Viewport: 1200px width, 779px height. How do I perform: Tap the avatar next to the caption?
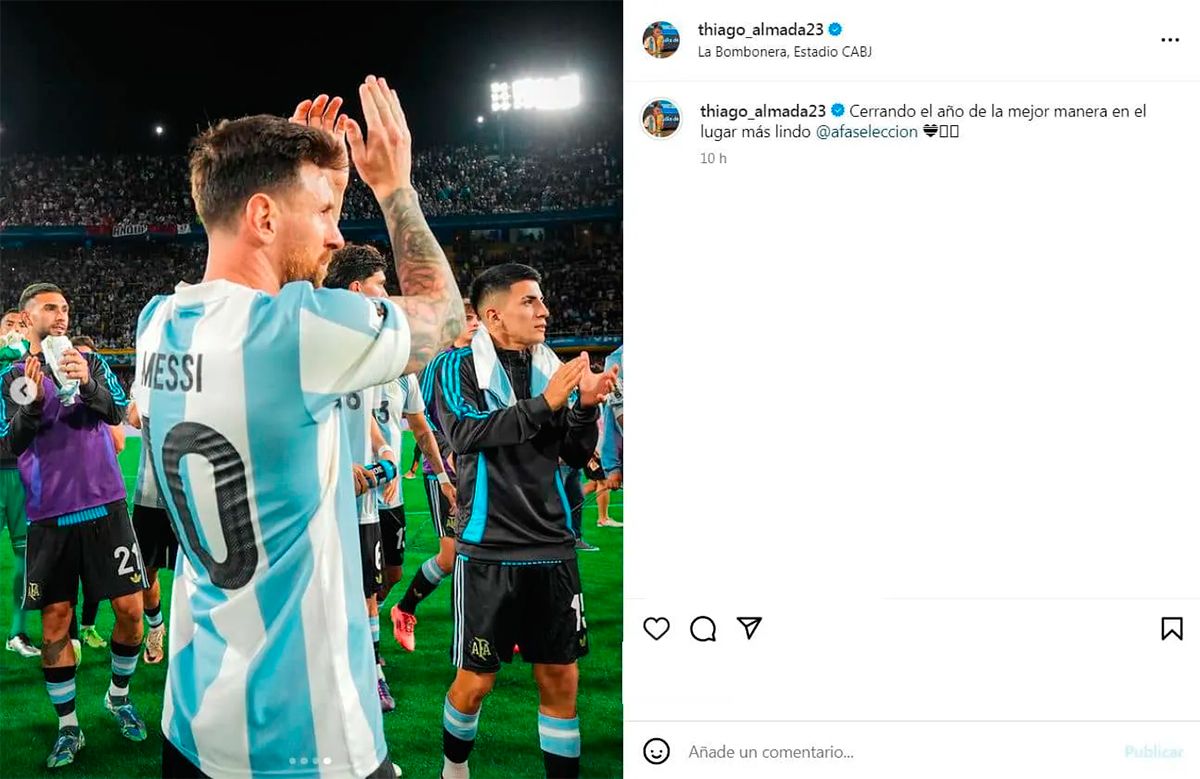(x=661, y=118)
